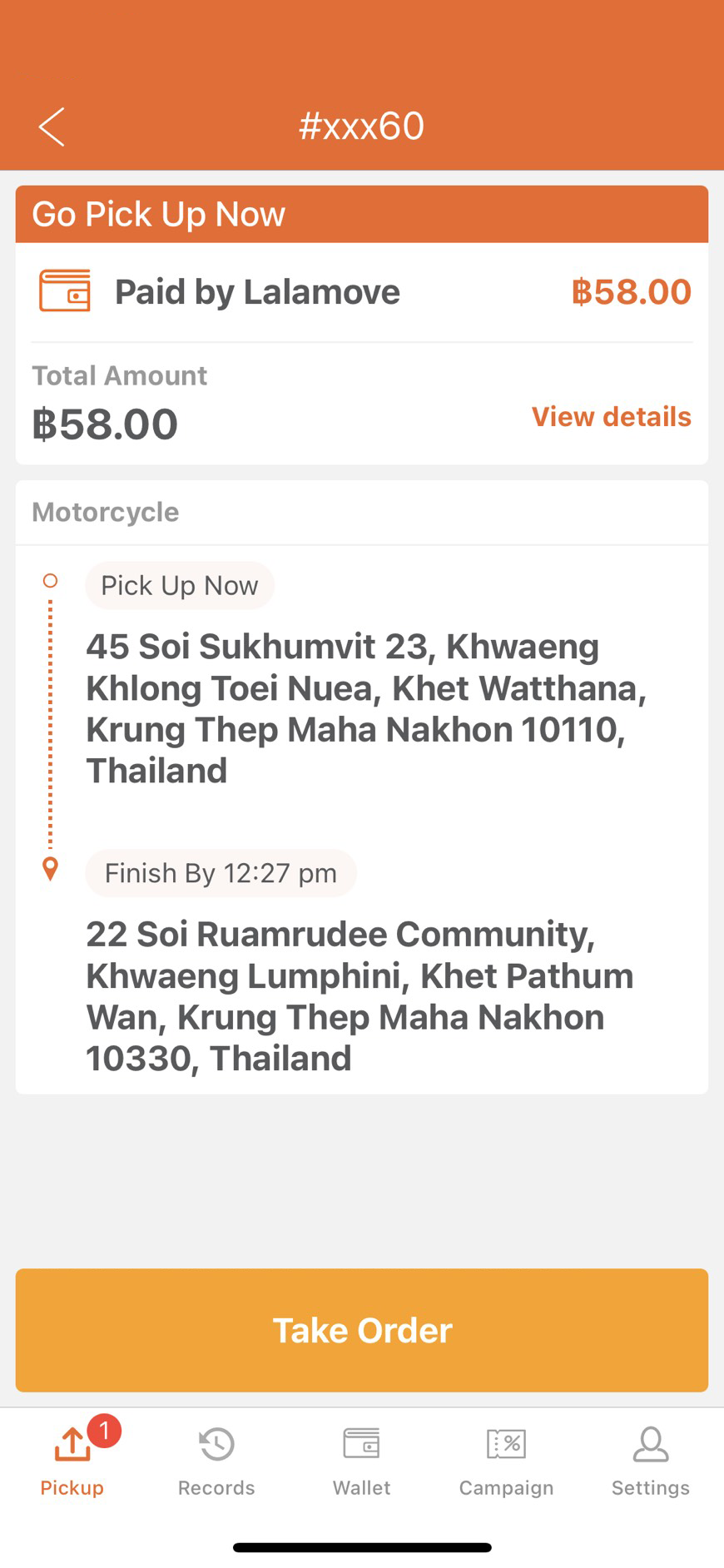The image size is (724, 1568).
Task: Expand the Total Amount details
Action: [120, 375]
